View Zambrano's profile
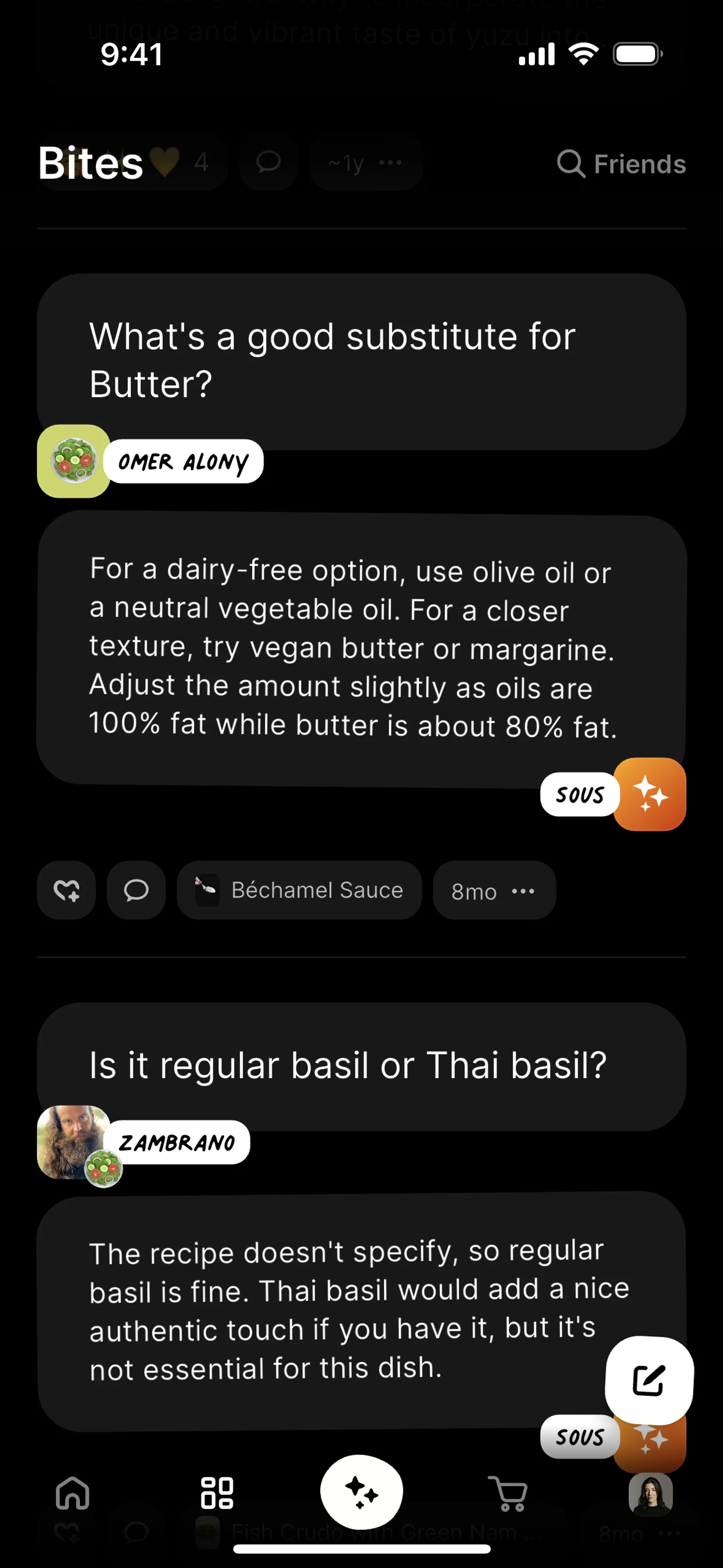 tap(177, 1143)
